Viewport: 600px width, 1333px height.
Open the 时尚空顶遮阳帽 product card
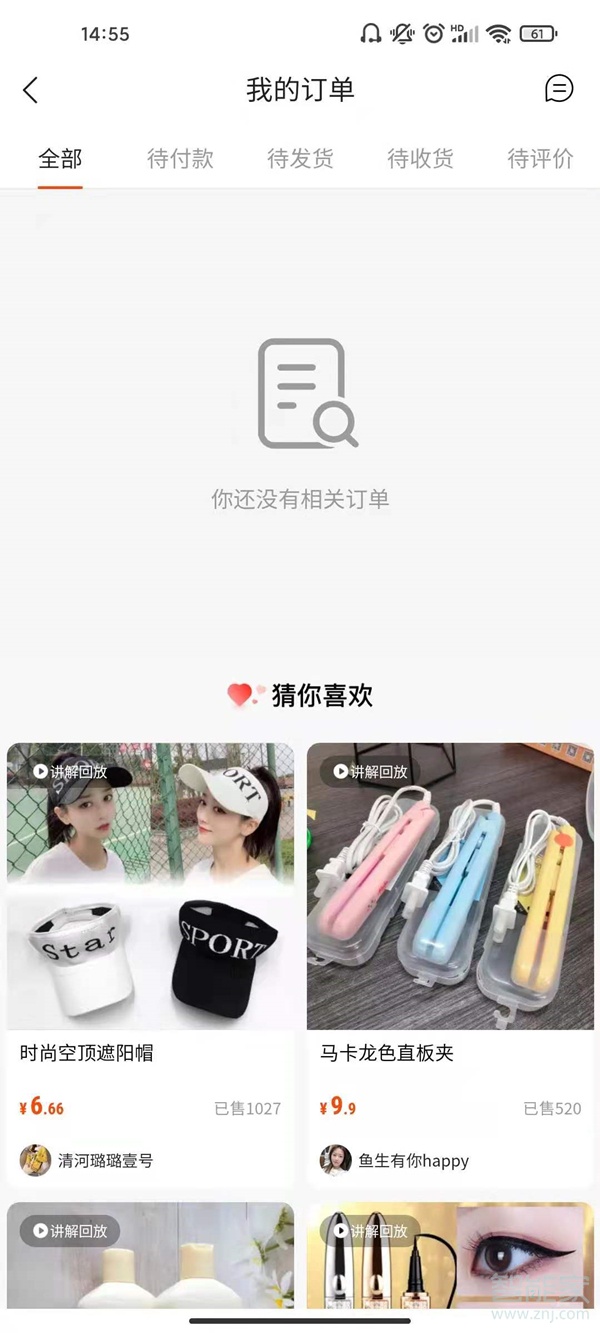(x=150, y=900)
